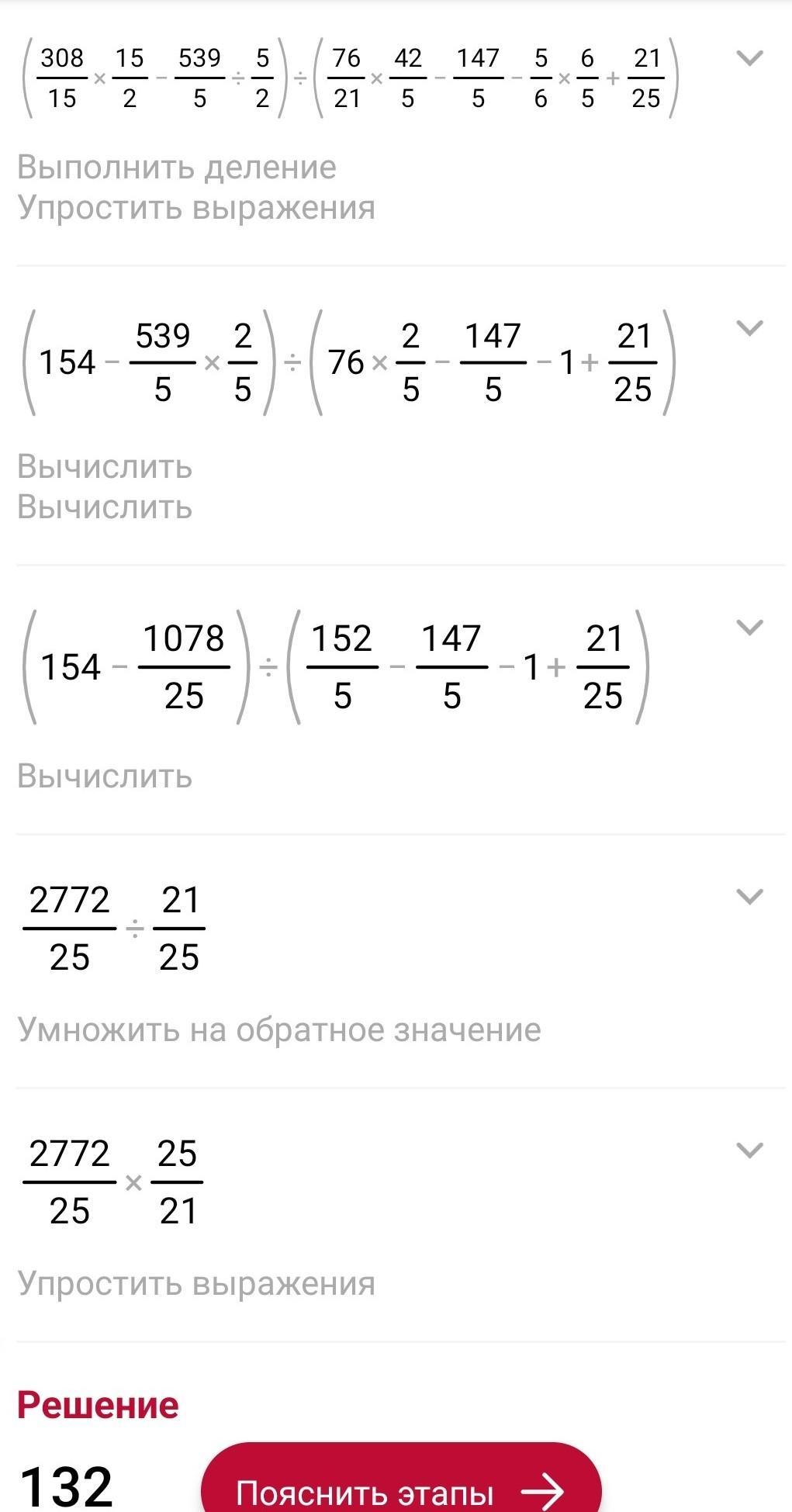Expand the step 2772/25 ÷ 21/25
Viewport: 792px width, 1512px height.
click(x=749, y=897)
